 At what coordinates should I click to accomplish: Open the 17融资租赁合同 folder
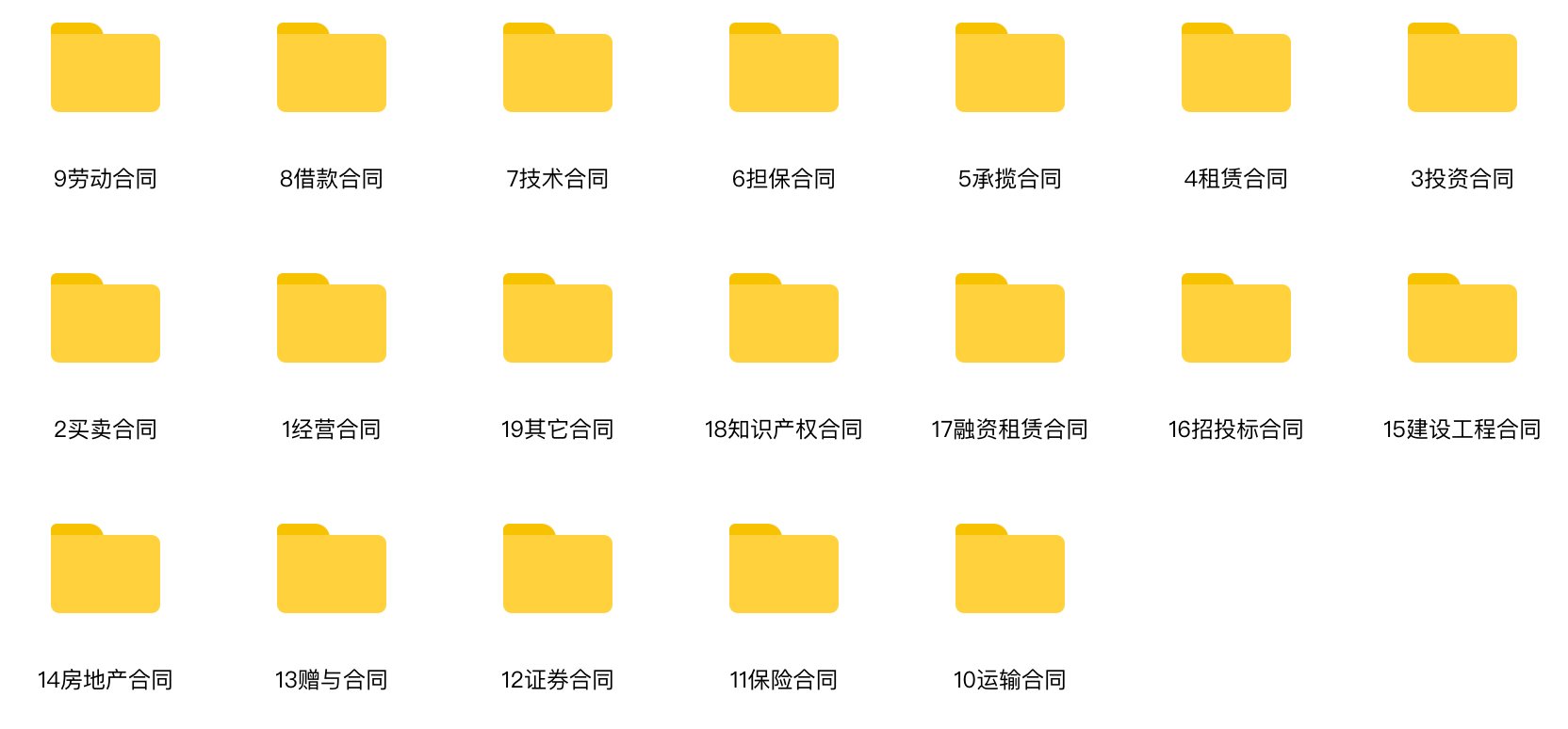(1010, 319)
